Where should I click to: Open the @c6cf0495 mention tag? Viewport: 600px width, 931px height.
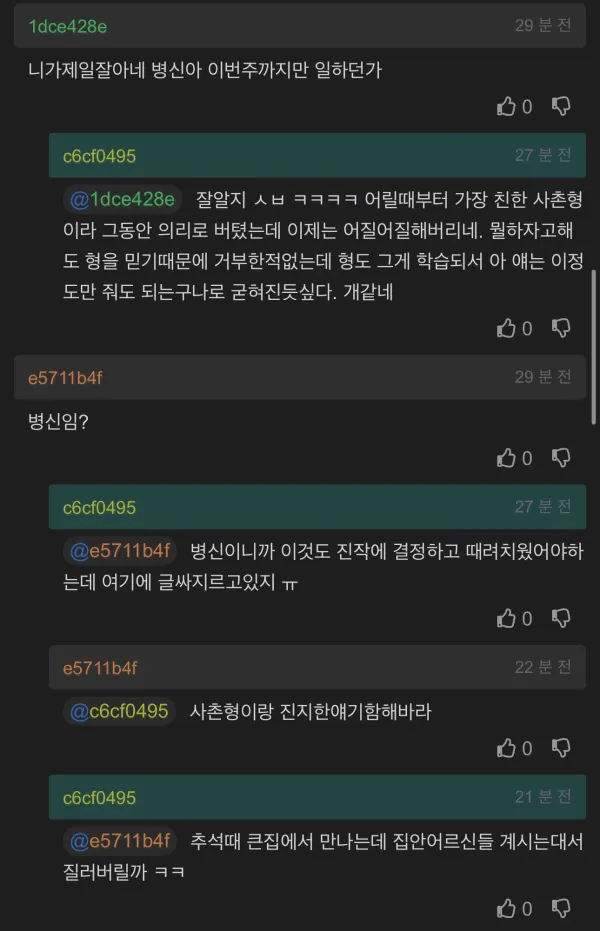click(x=119, y=711)
